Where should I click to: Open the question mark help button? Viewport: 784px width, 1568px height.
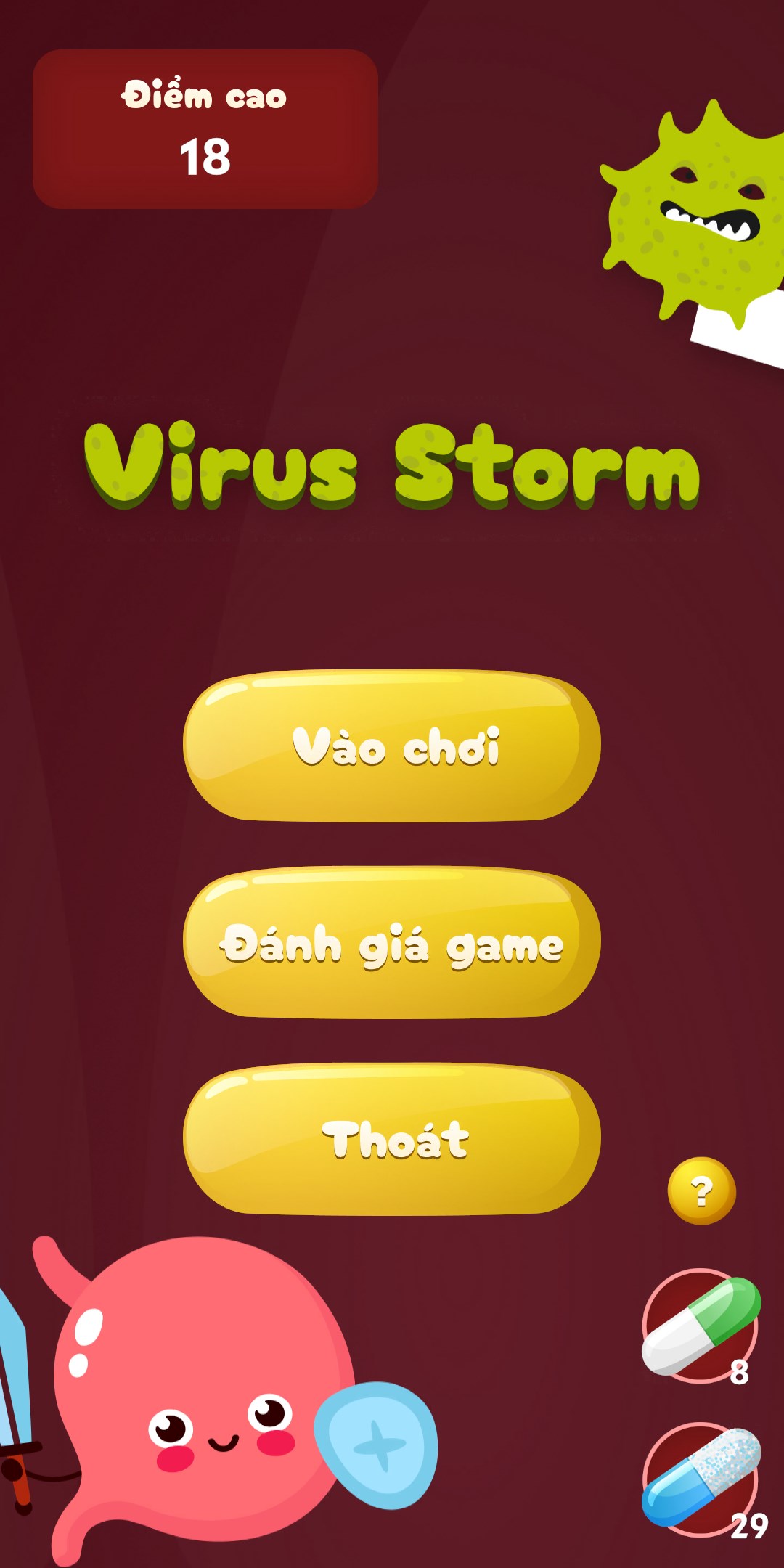tap(701, 1191)
